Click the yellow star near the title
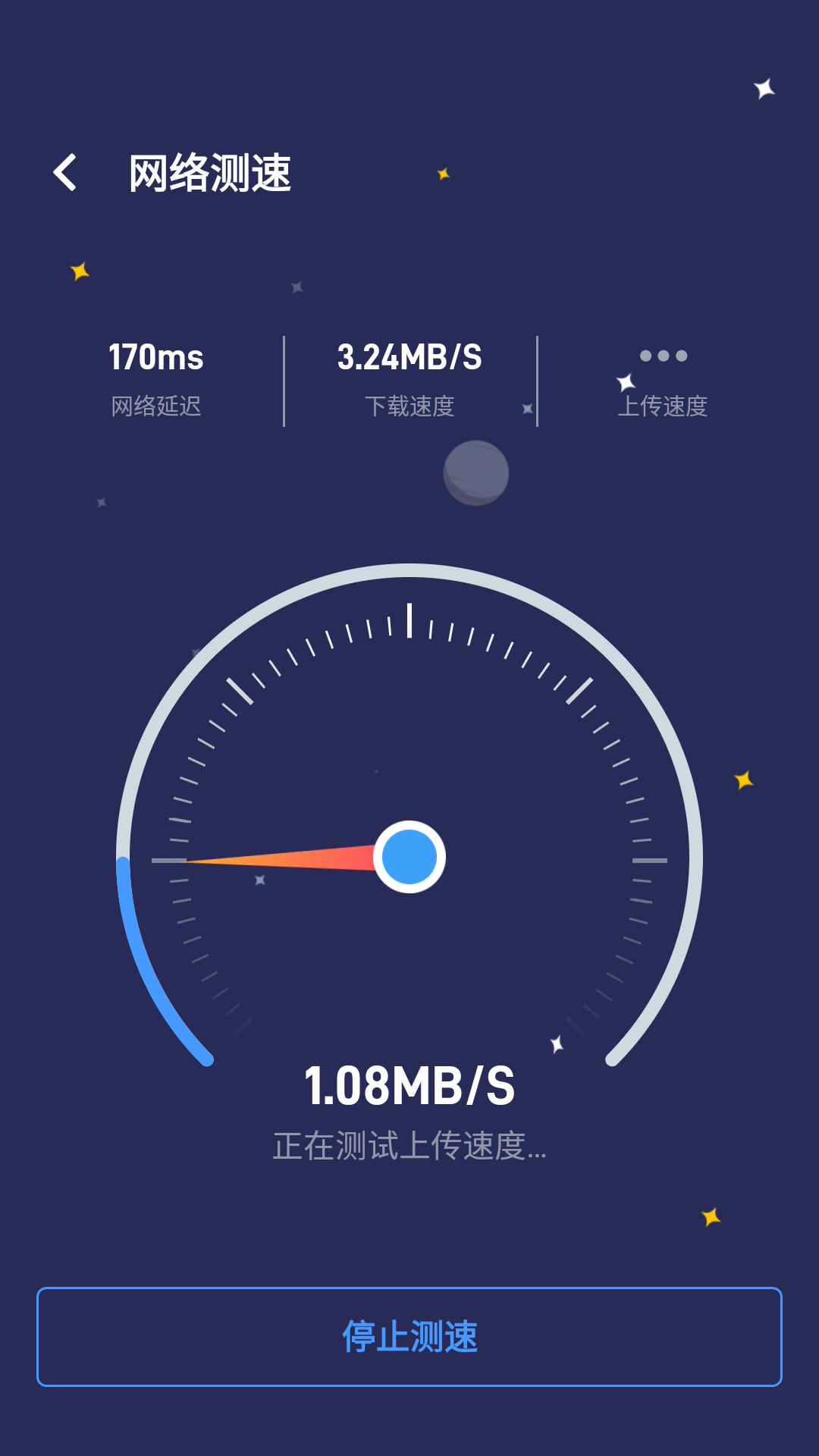The width and height of the screenshot is (819, 1456). tap(442, 173)
